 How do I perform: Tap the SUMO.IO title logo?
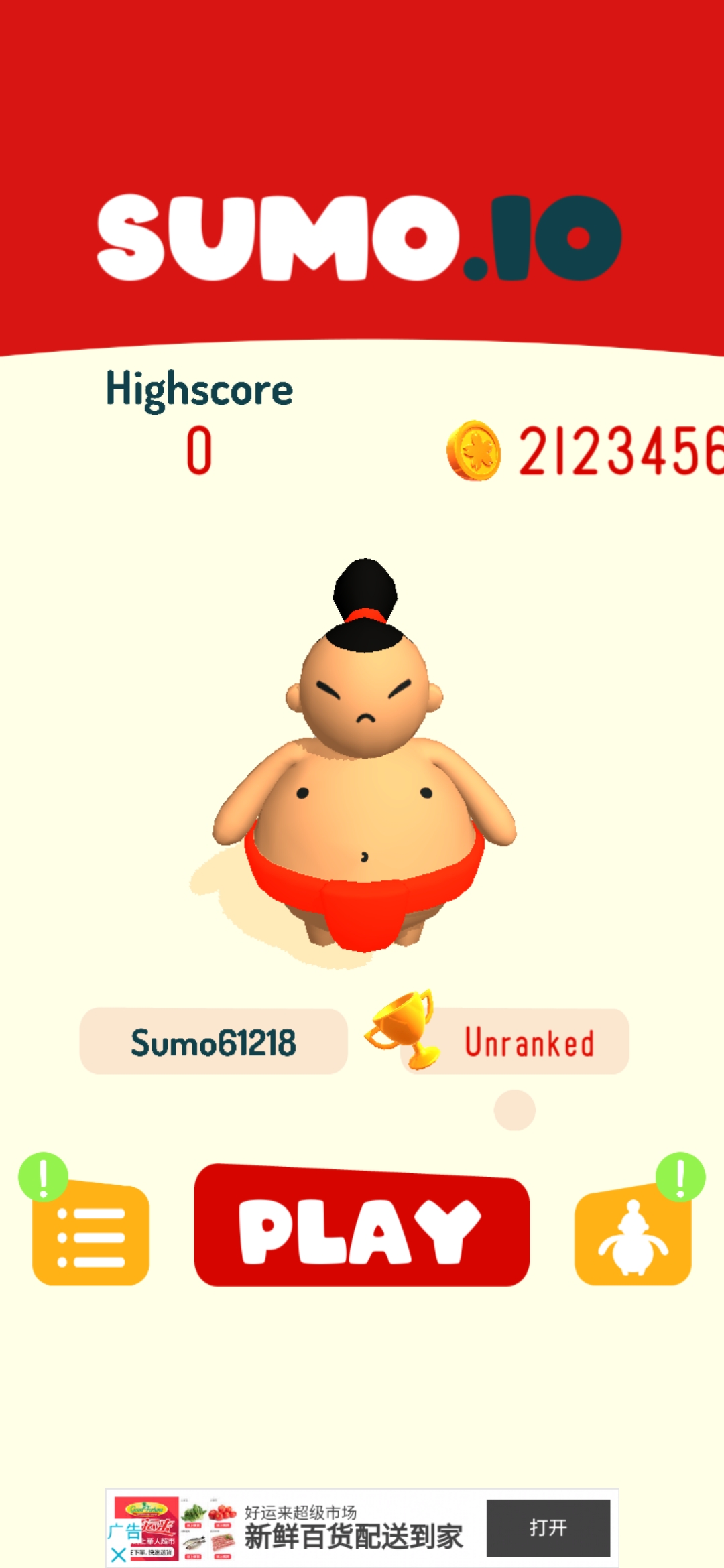tap(362, 236)
